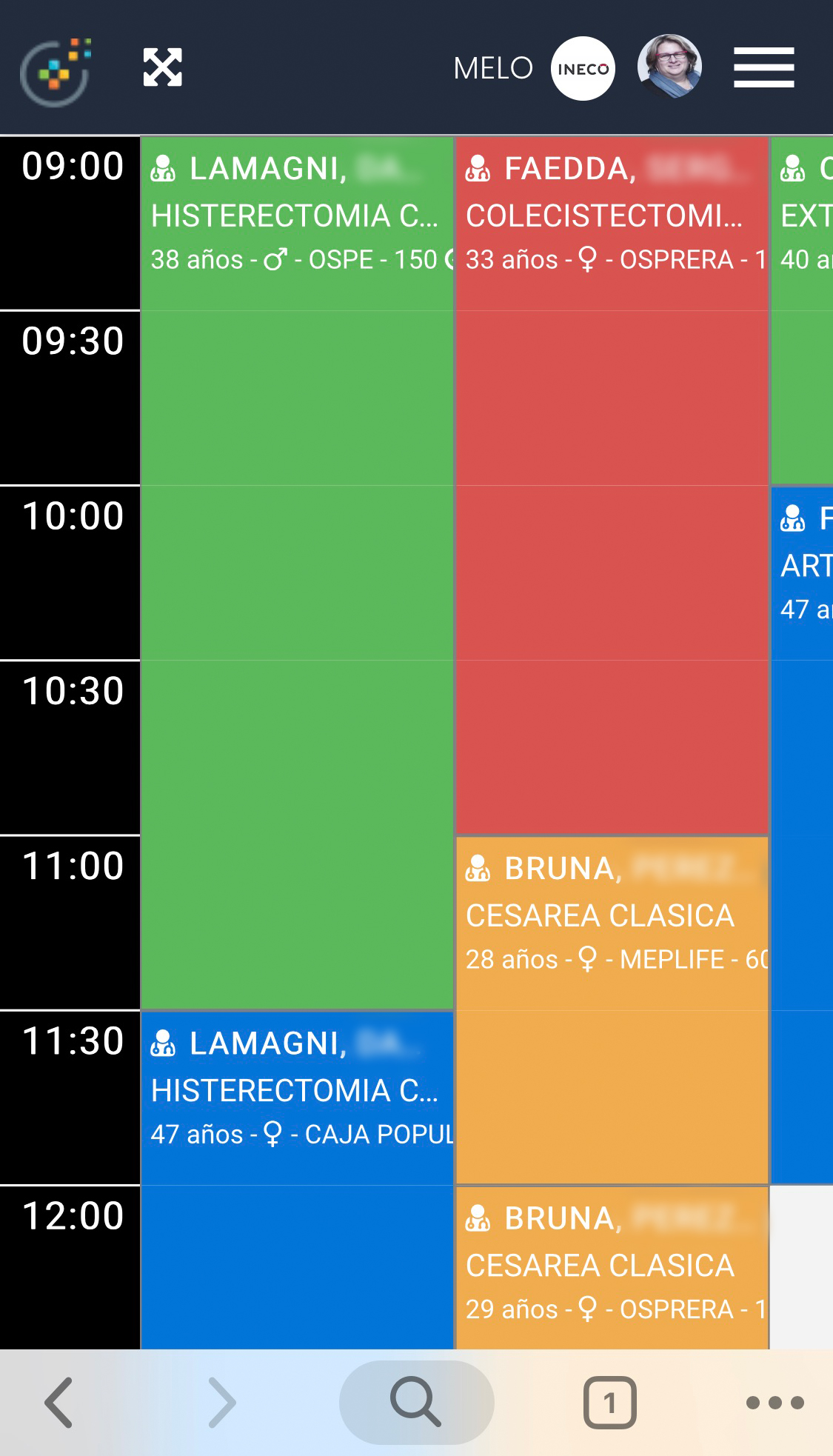The height and width of the screenshot is (1456, 833).
Task: Open the app logo home icon
Action: click(56, 71)
